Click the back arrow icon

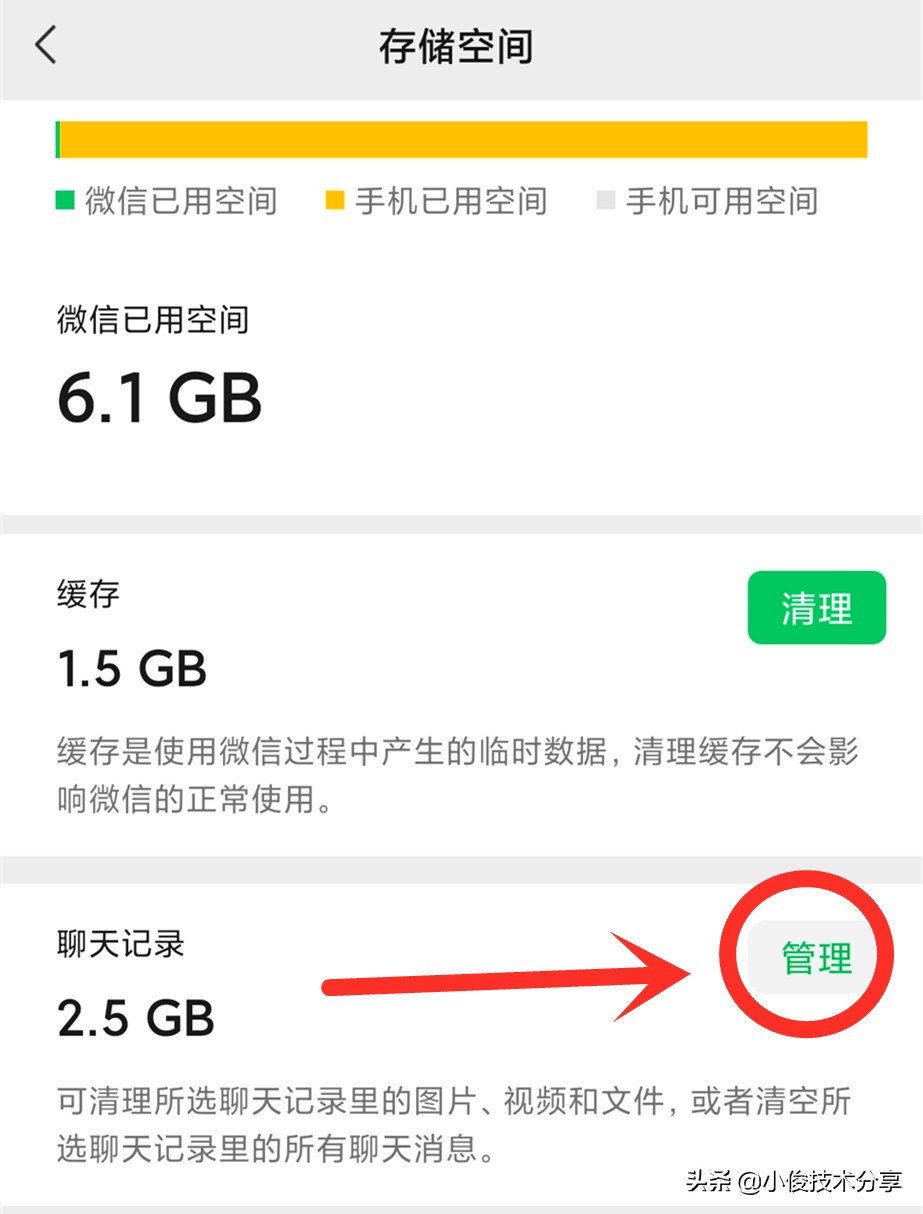[x=45, y=44]
